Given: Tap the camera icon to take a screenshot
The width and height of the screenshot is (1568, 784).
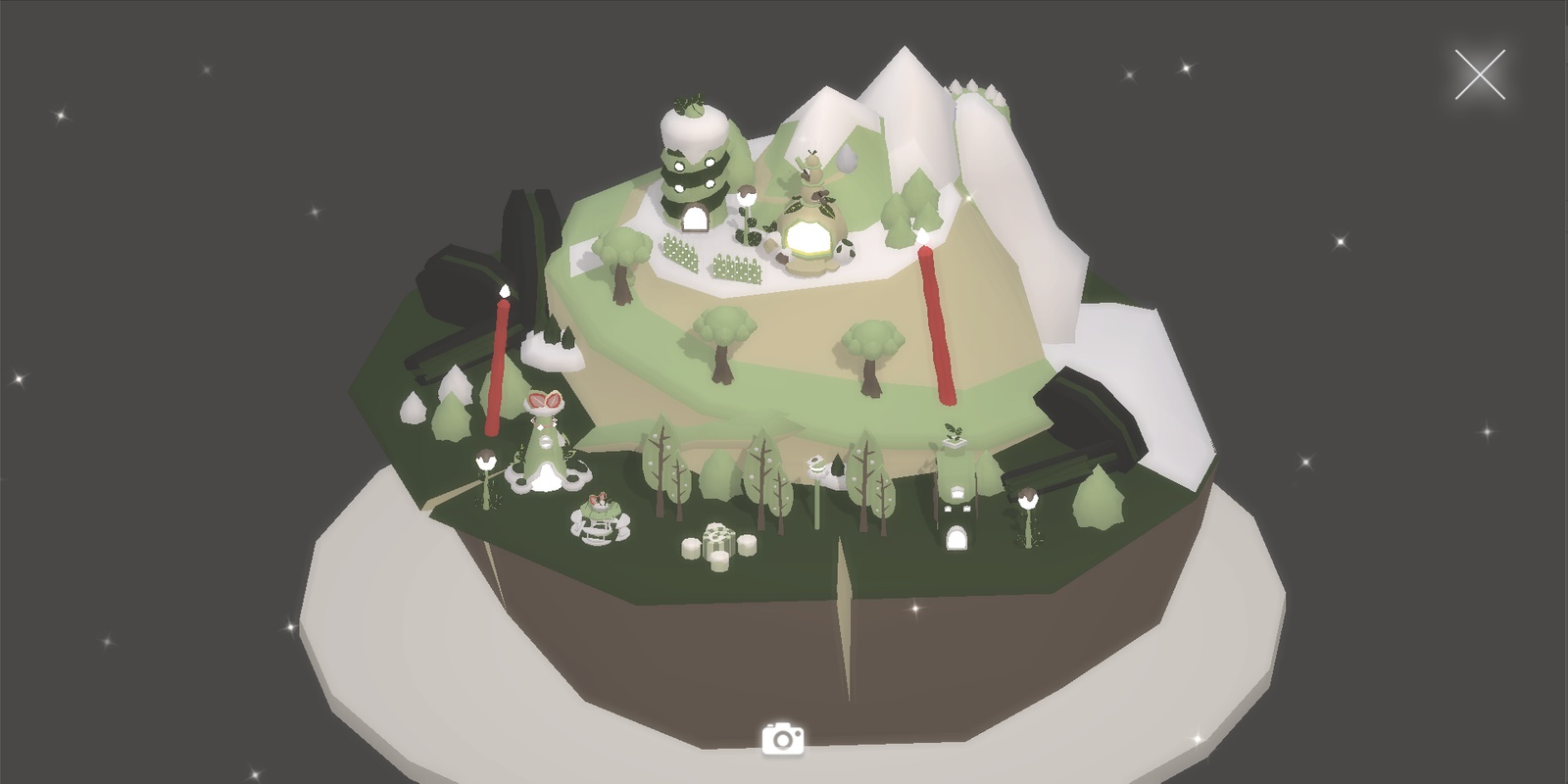Looking at the screenshot, I should click(x=783, y=739).
